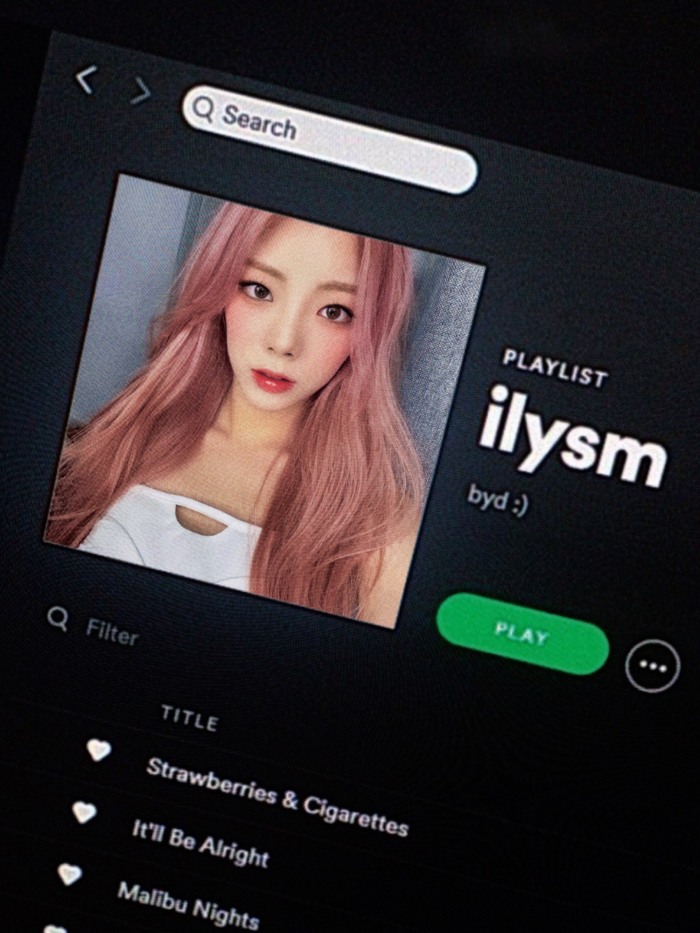Open the ilysm playlist cover image
700x933 pixels.
[265, 400]
